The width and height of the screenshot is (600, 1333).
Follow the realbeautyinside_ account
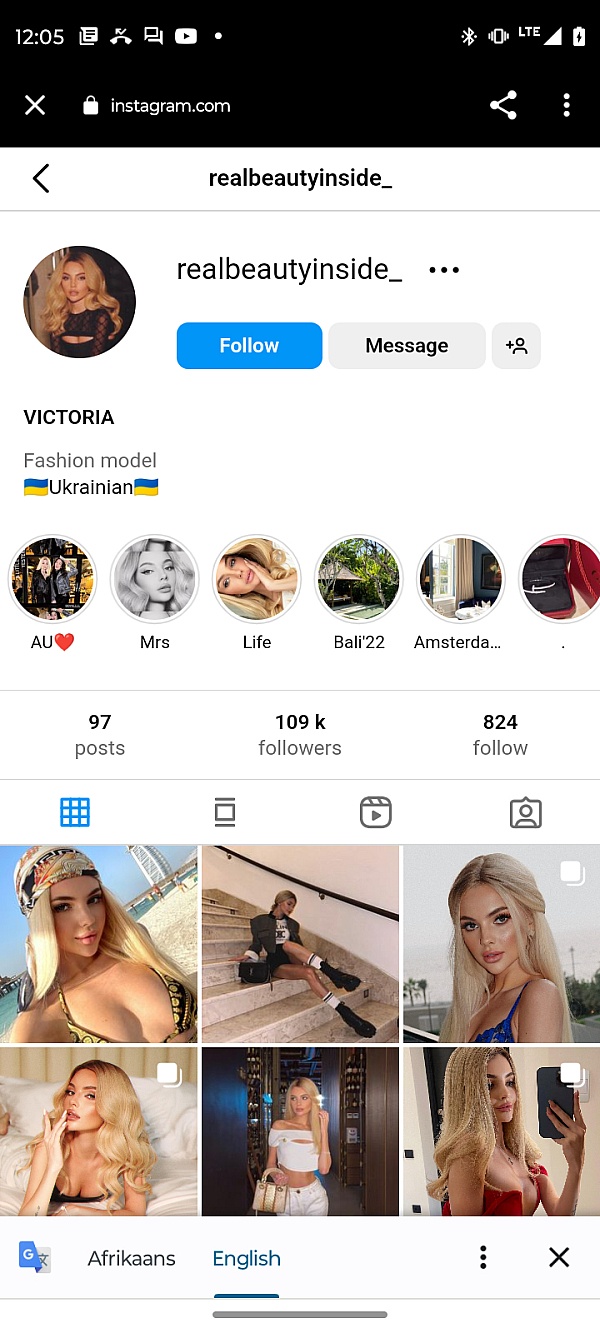(x=249, y=346)
